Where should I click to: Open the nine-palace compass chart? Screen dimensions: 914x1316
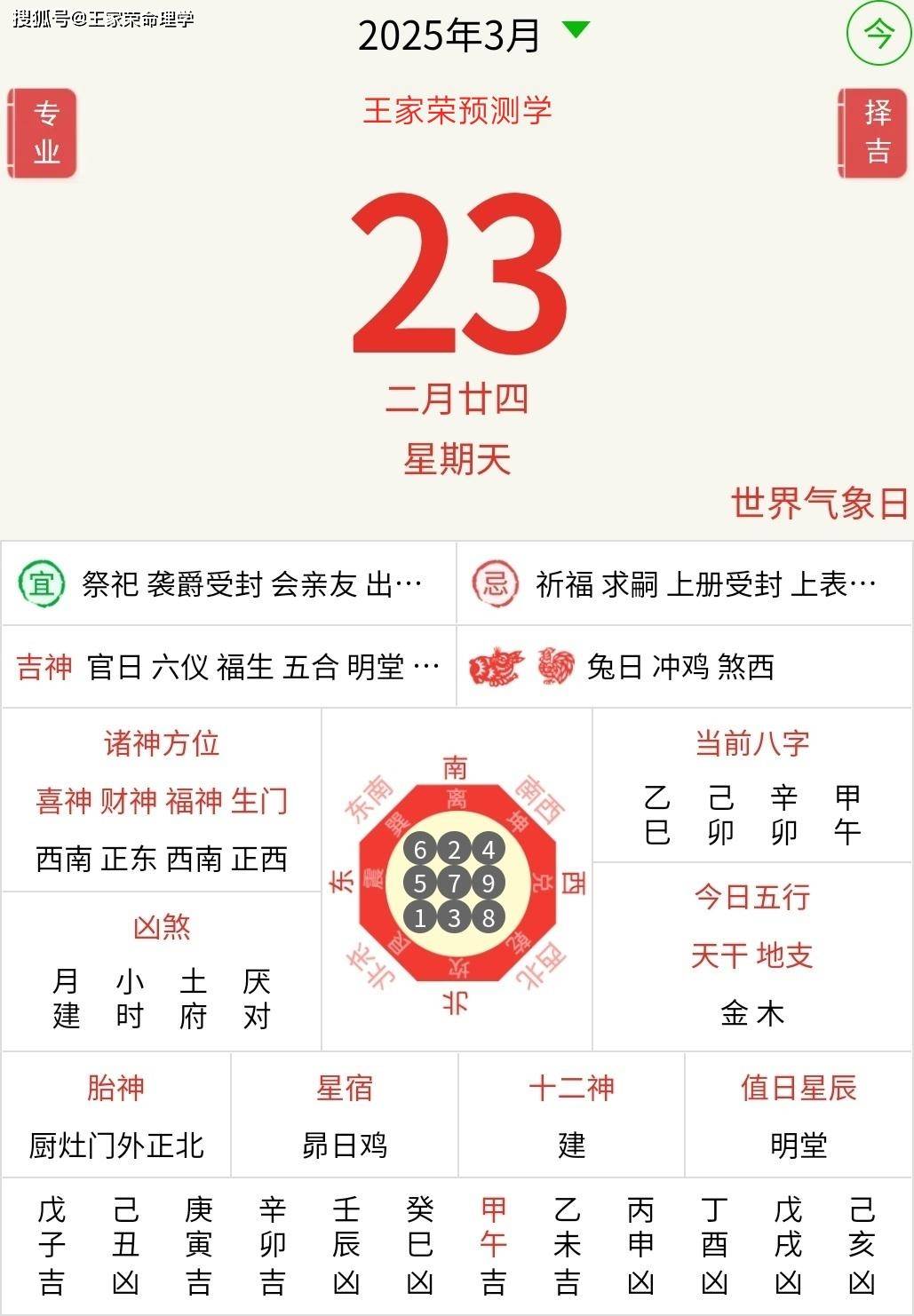(456, 883)
